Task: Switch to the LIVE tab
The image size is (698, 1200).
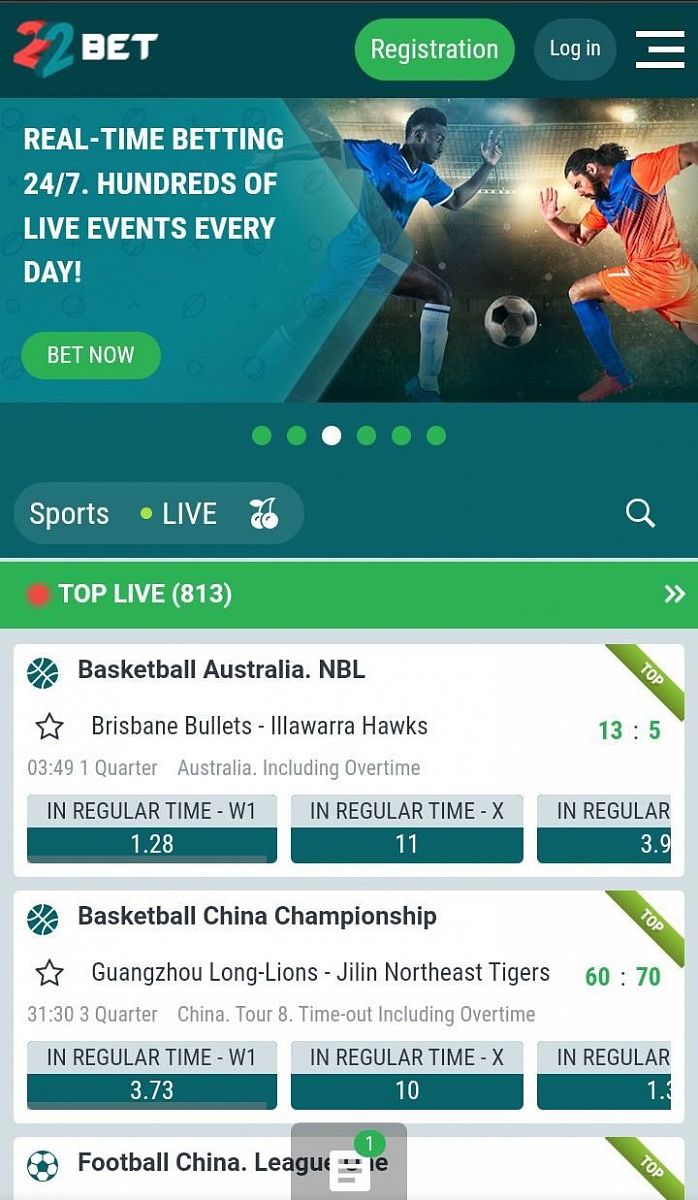Action: point(180,514)
